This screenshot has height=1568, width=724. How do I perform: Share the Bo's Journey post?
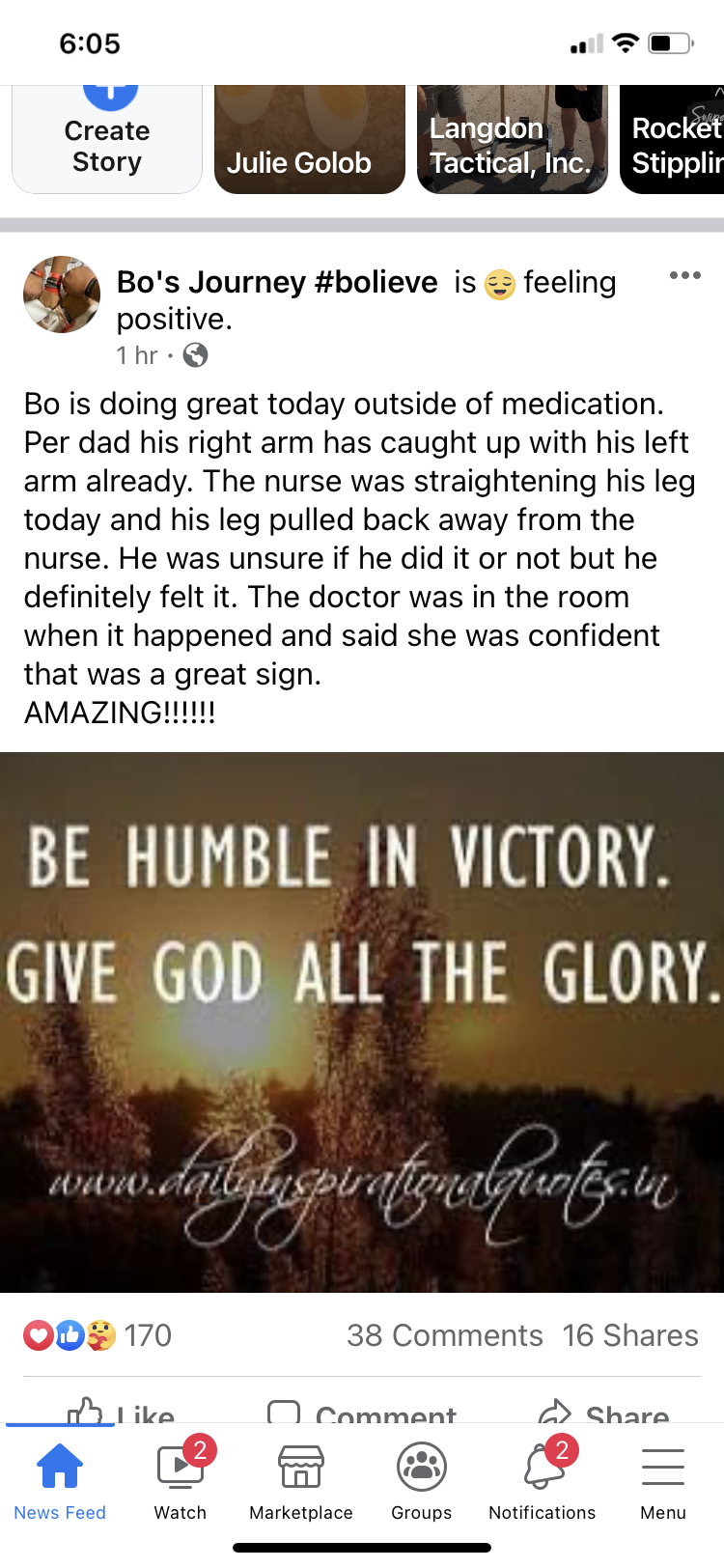click(x=603, y=1413)
